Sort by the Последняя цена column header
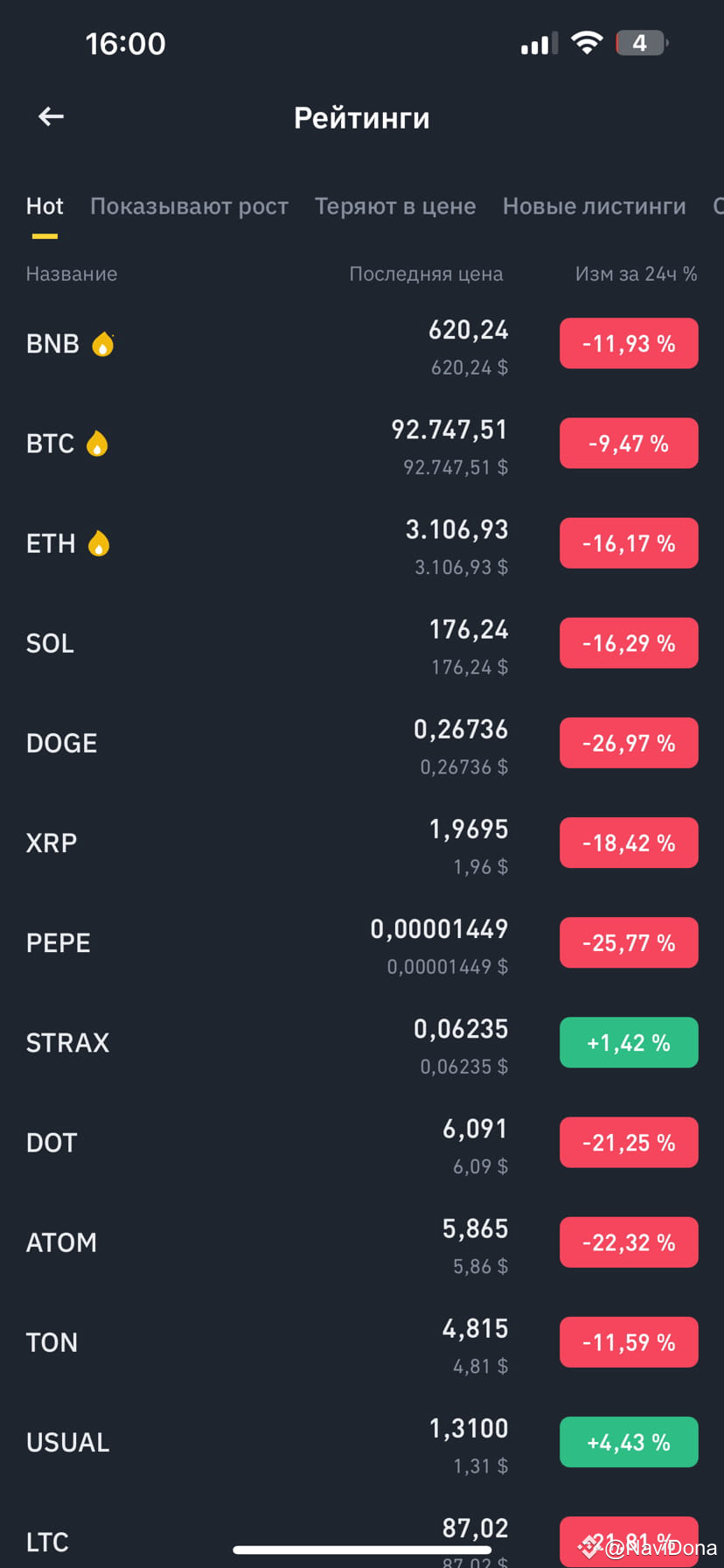 tap(426, 273)
